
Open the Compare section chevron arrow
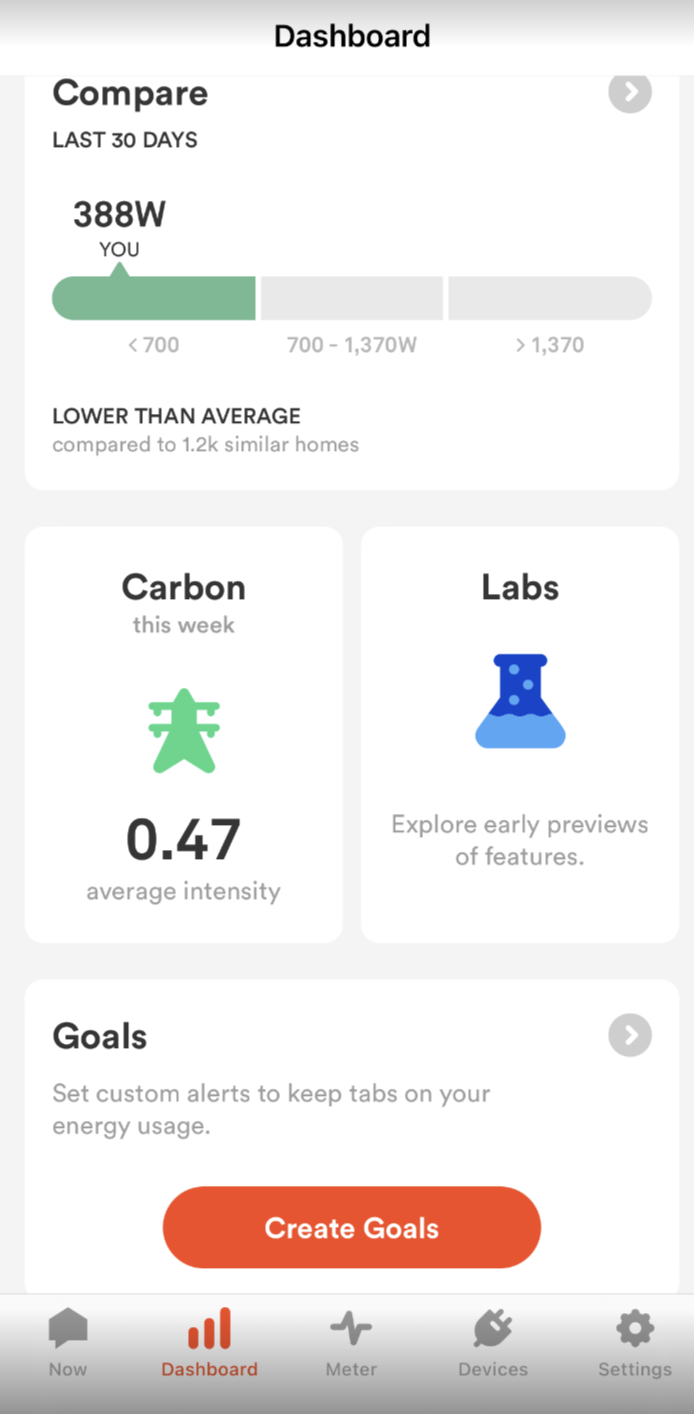630,92
